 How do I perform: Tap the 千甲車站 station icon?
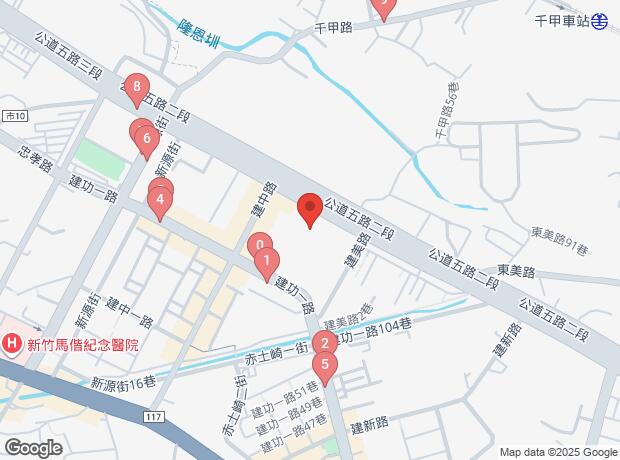599,21
